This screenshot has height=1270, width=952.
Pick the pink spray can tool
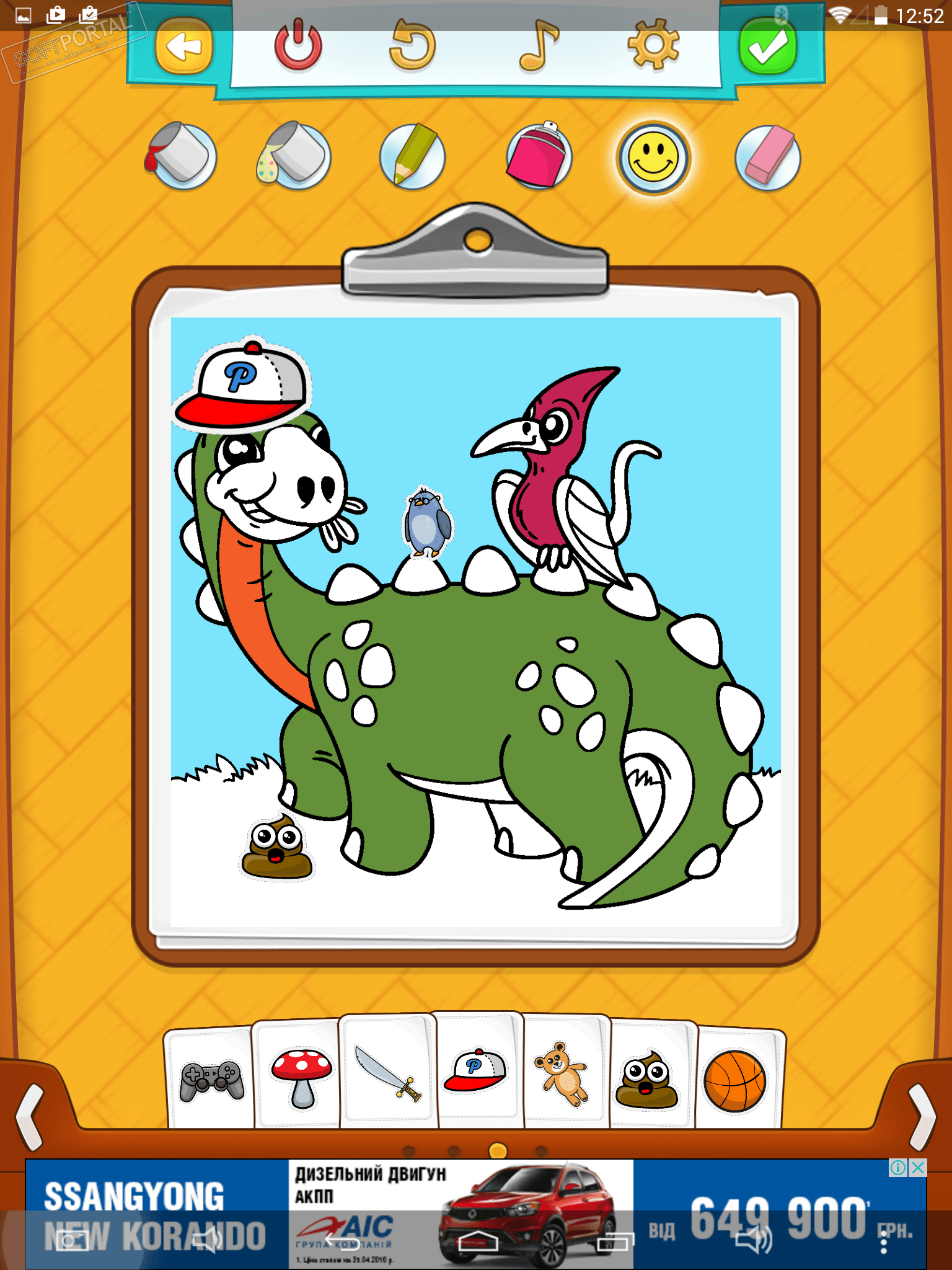[x=538, y=156]
